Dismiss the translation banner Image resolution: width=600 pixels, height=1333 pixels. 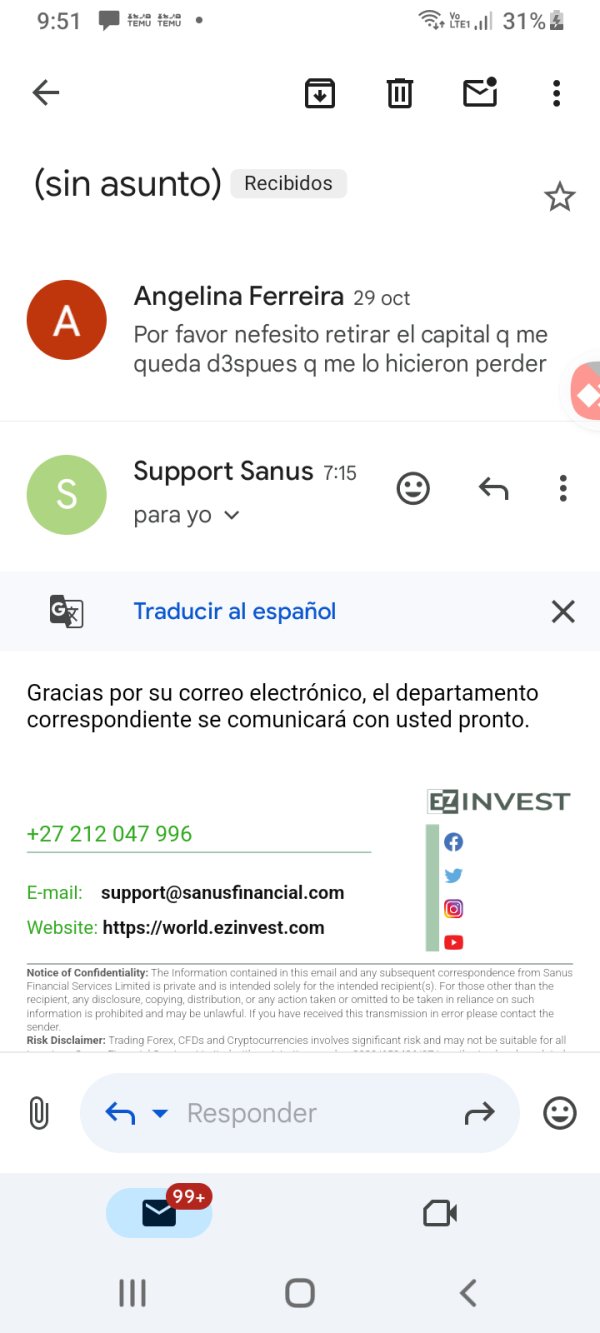pos(563,611)
